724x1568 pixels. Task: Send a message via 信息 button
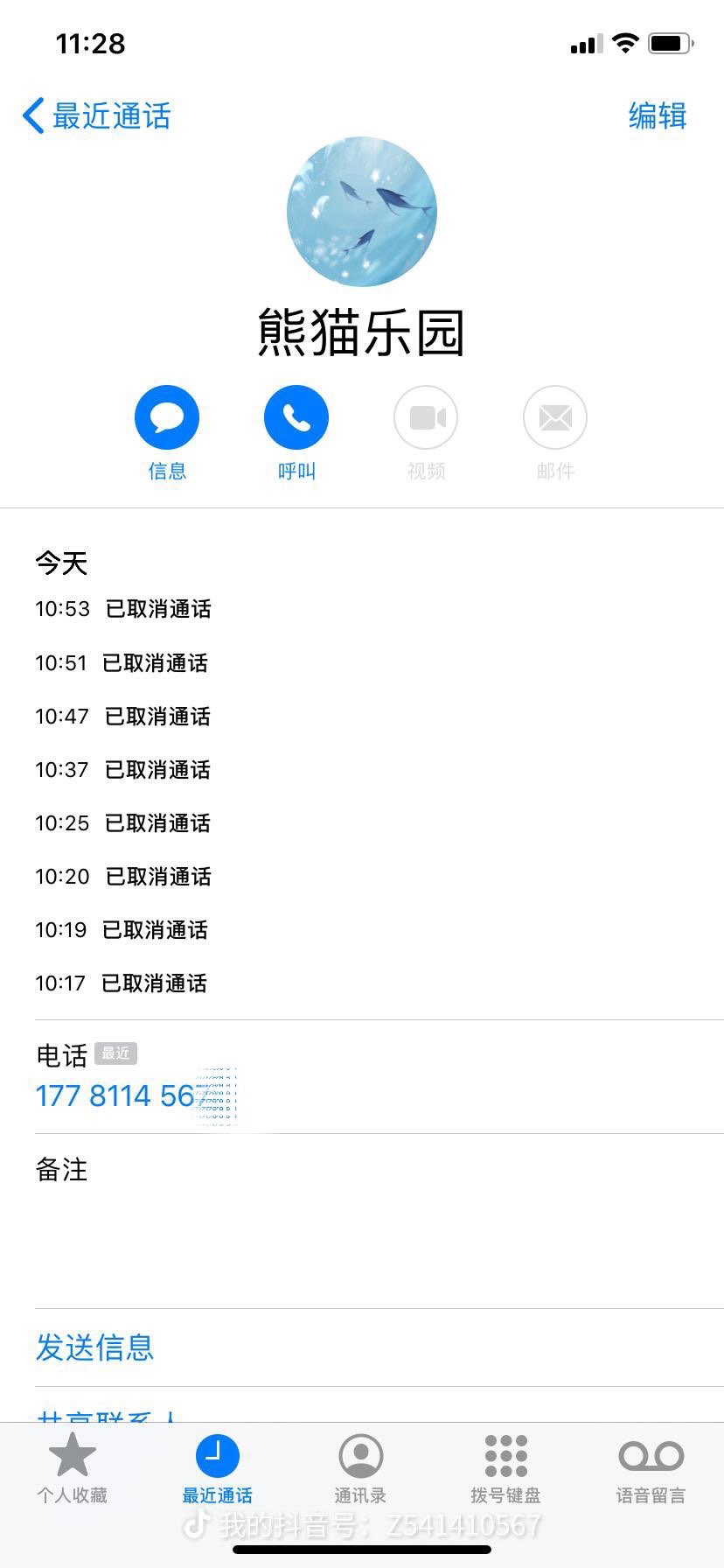[x=167, y=418]
